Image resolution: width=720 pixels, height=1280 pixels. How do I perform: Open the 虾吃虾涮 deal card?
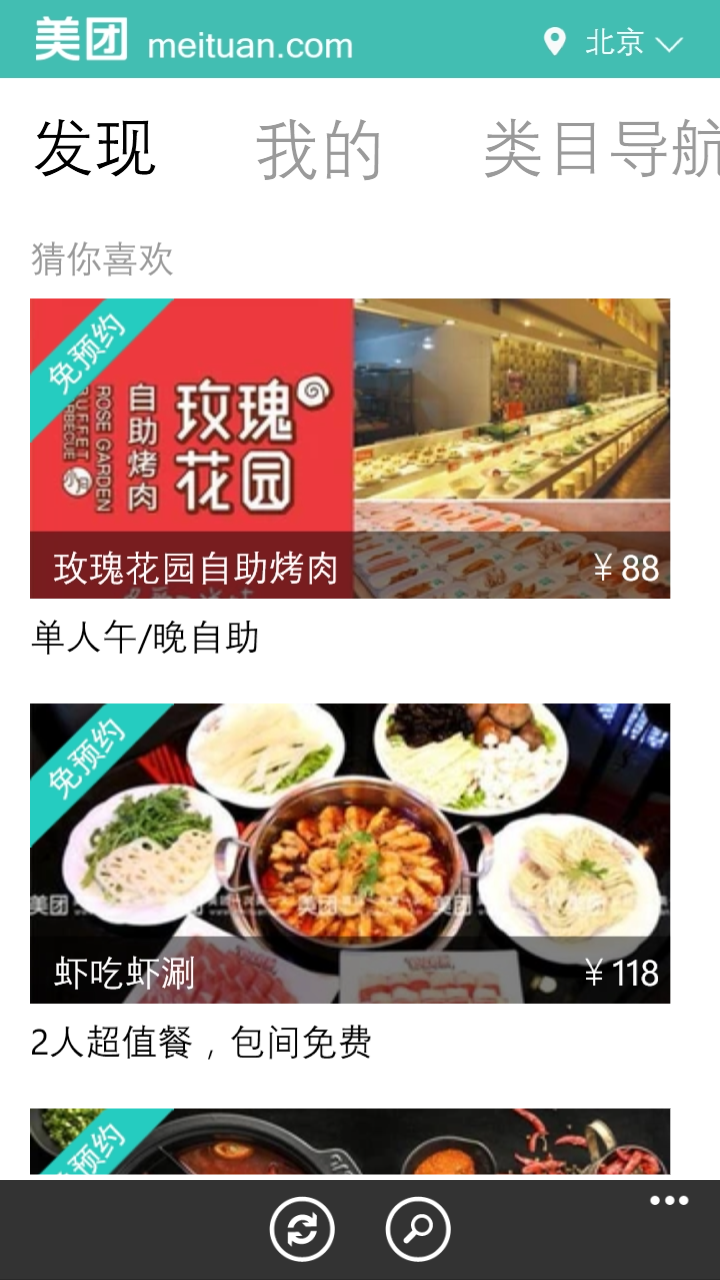point(350,853)
